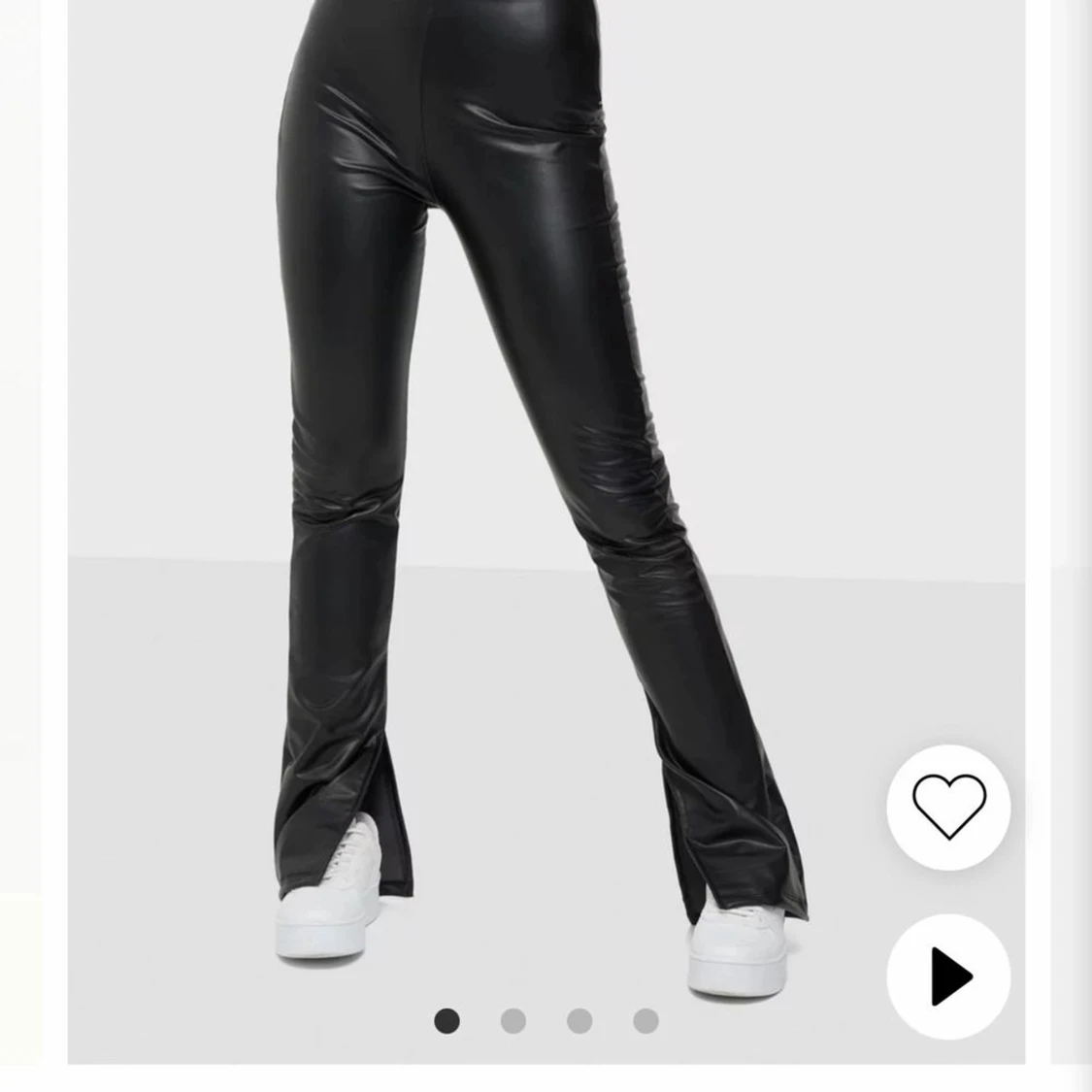Viewport: 1092px width, 1092px height.
Task: Jump to the second image indicator dot
Action: [513, 1020]
